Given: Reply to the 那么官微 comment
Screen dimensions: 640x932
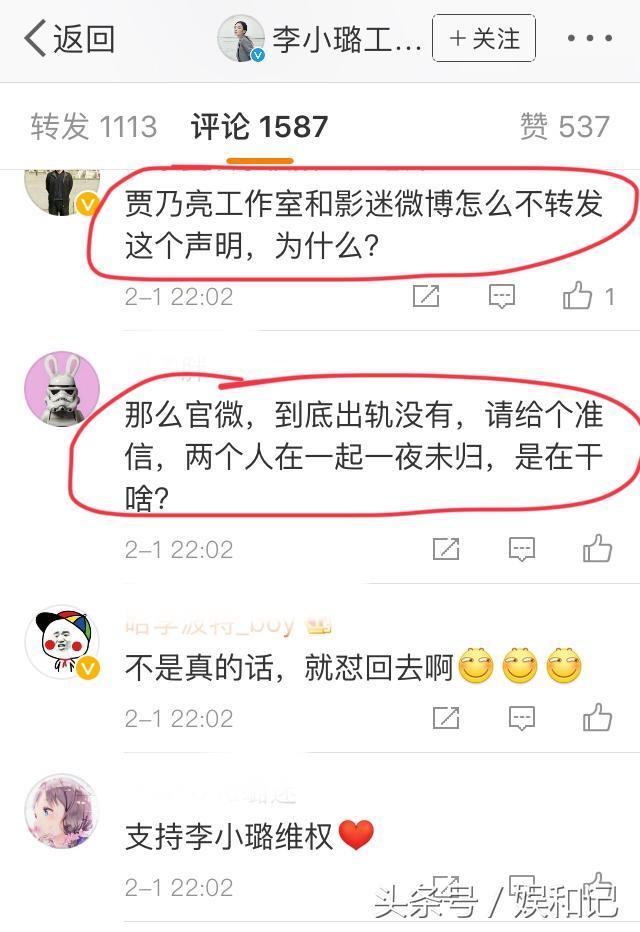Looking at the screenshot, I should (521, 549).
